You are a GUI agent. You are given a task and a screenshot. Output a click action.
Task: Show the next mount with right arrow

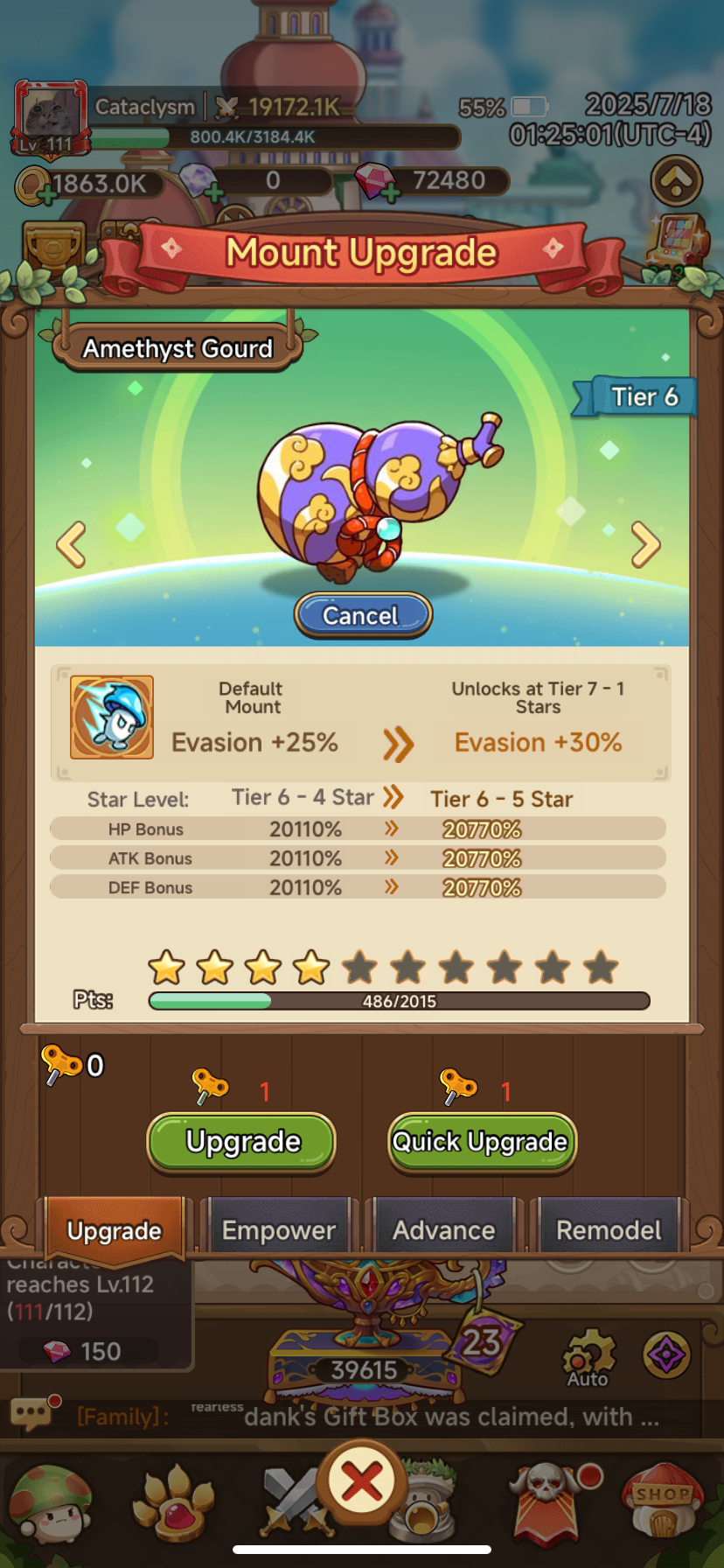[x=645, y=544]
